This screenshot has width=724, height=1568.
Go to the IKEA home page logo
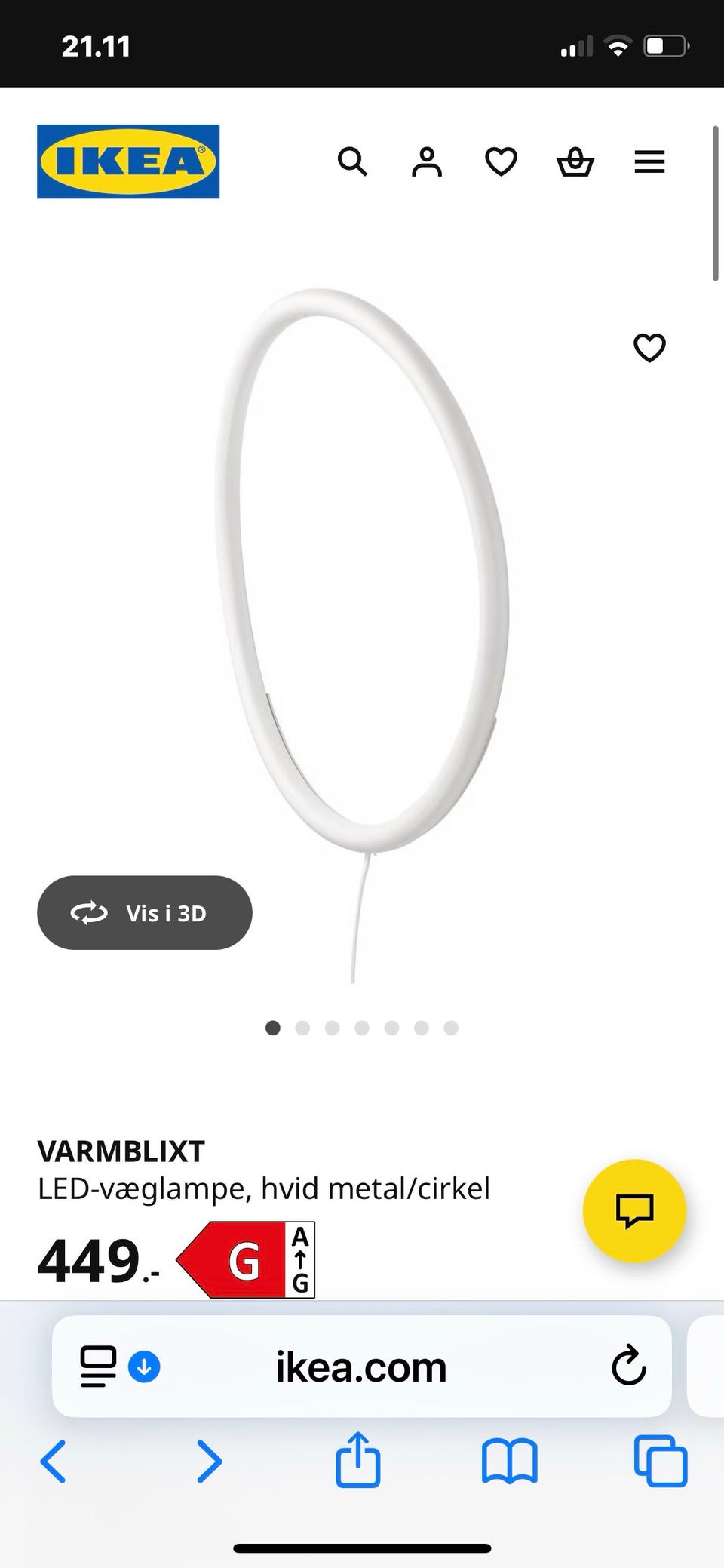coord(128,161)
